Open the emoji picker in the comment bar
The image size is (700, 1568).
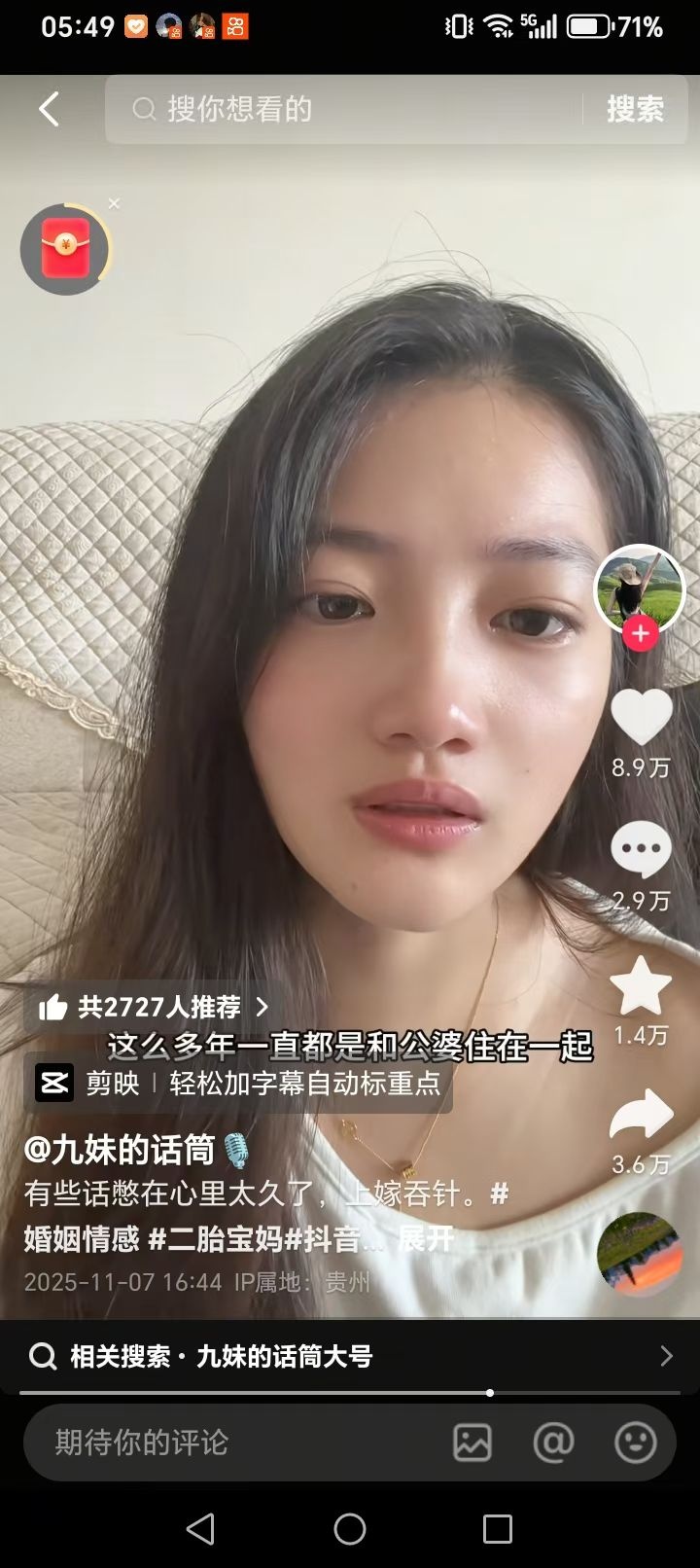pyautogui.click(x=636, y=1442)
